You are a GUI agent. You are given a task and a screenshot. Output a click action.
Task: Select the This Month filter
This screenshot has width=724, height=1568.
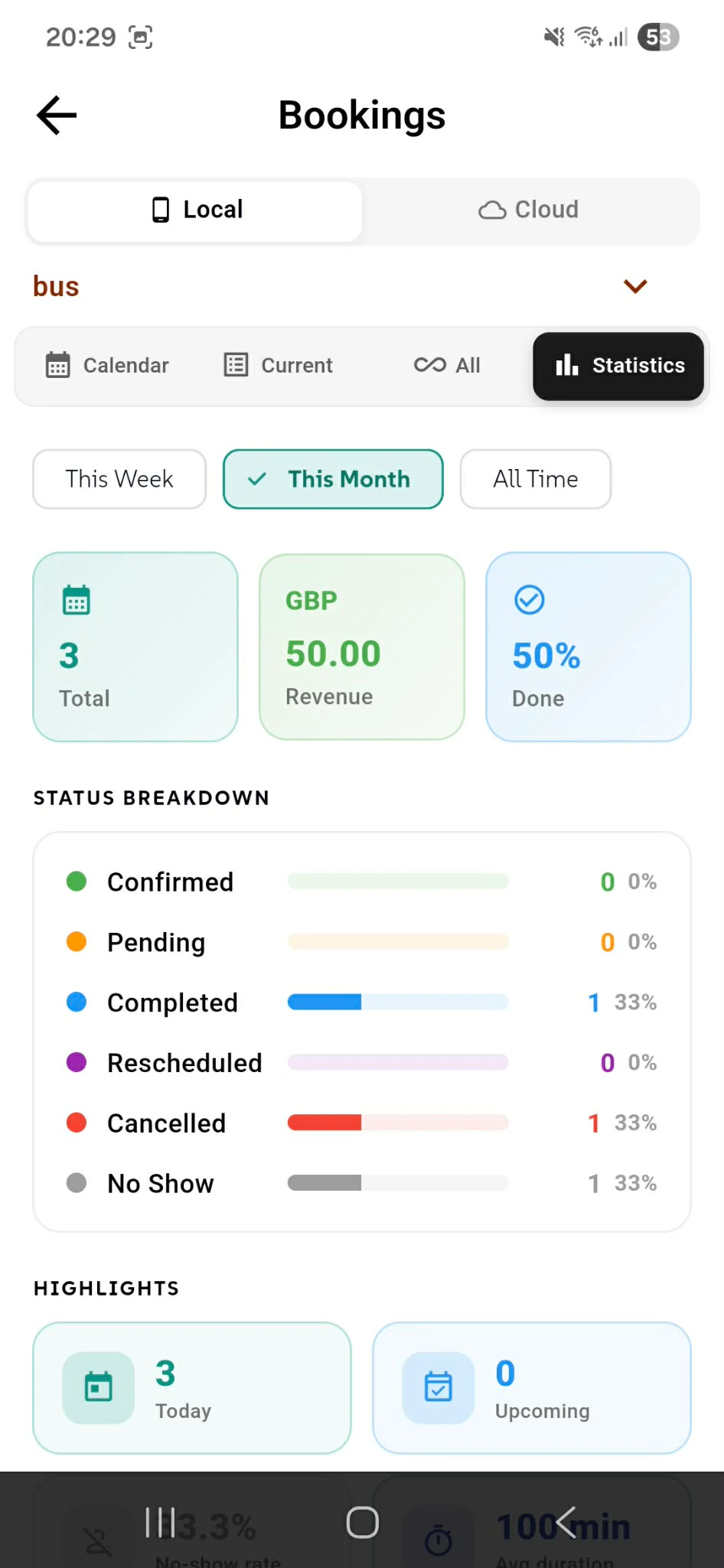pyautogui.click(x=332, y=479)
